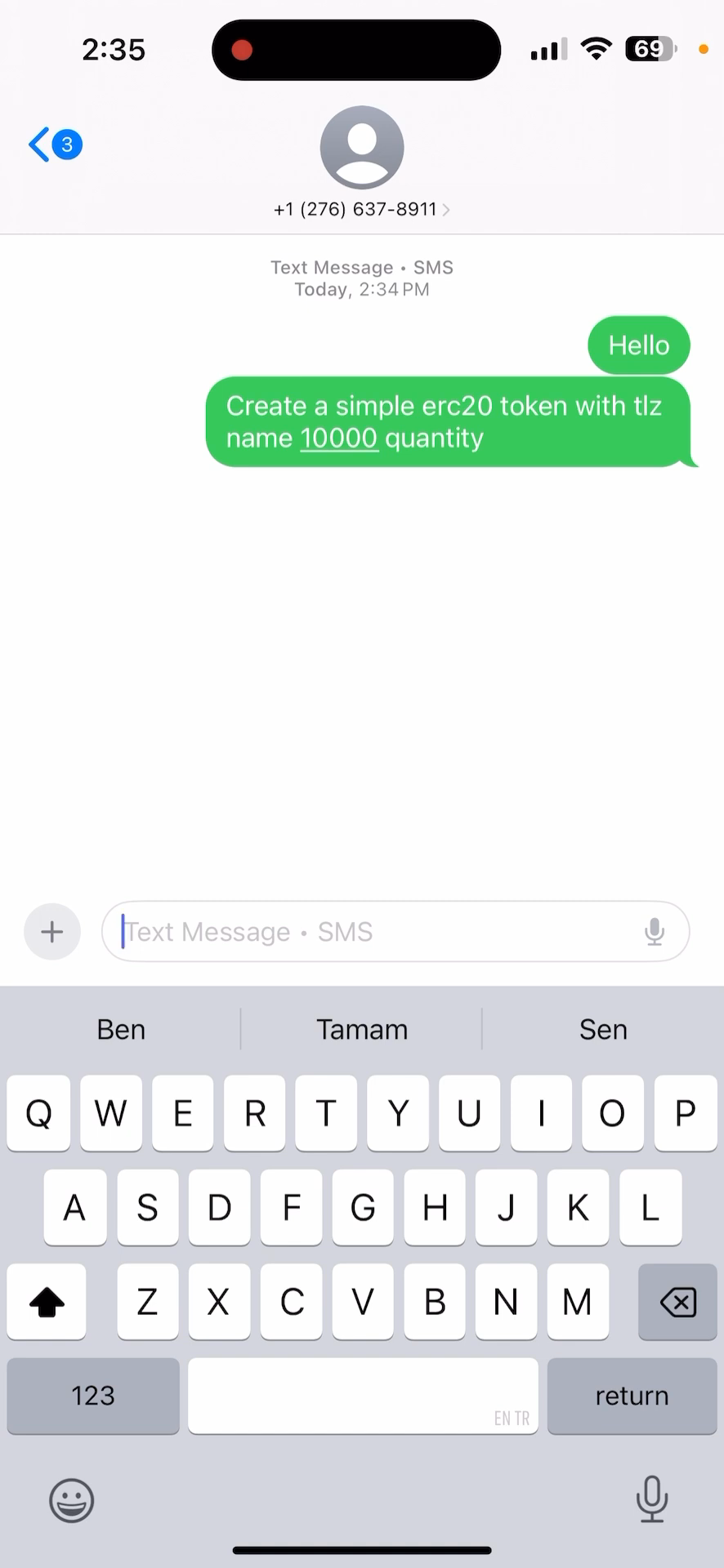Open the plus attachments menu

pyautogui.click(x=52, y=931)
